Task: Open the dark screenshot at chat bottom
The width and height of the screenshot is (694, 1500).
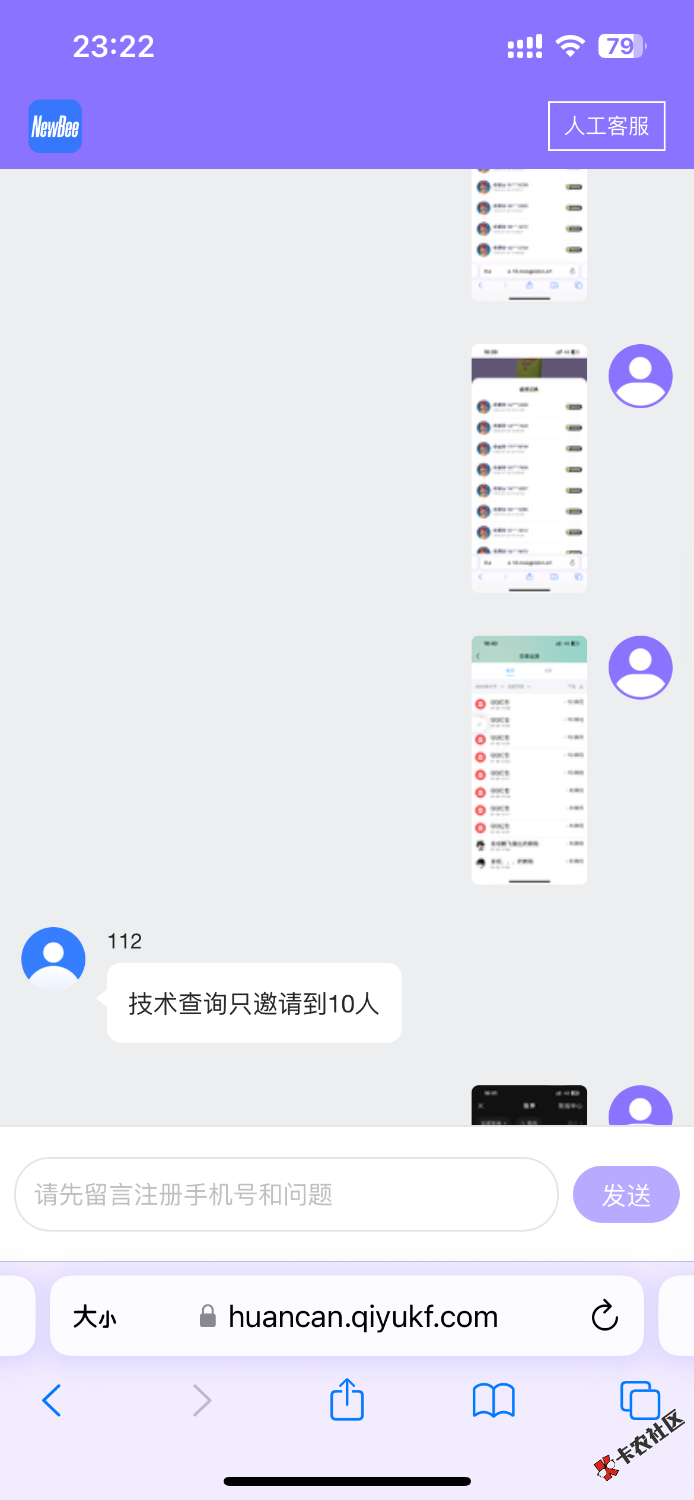Action: pyautogui.click(x=529, y=1105)
